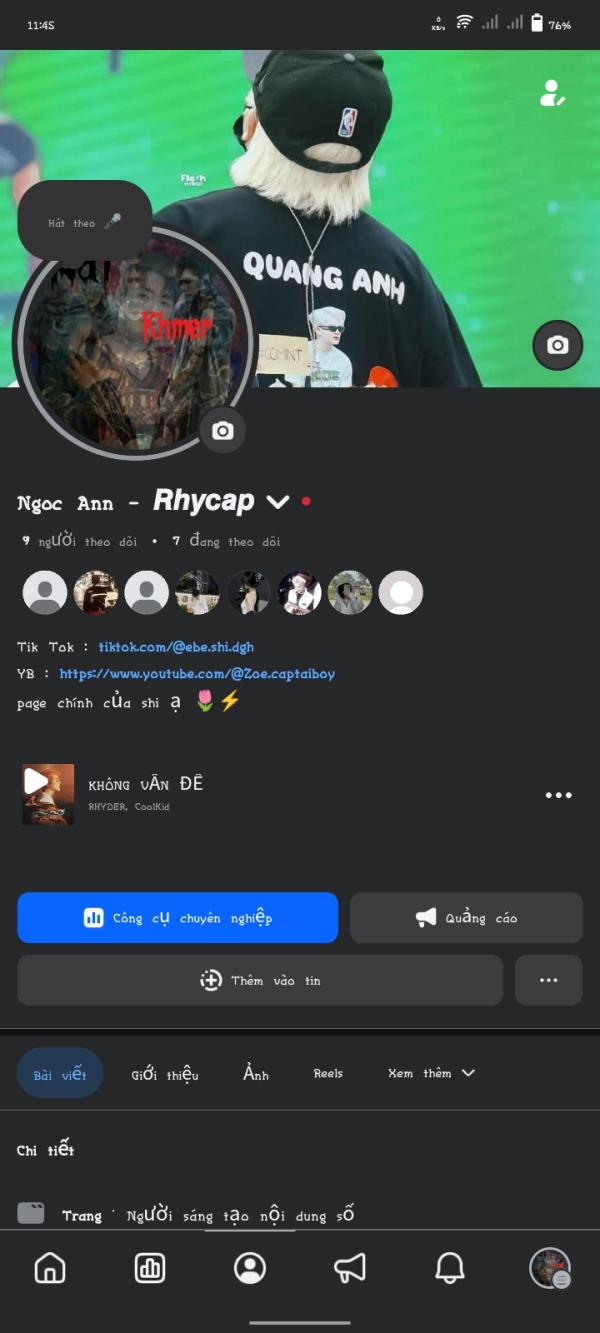
Task: Switch to the Giới thiệu tab
Action: point(165,1074)
